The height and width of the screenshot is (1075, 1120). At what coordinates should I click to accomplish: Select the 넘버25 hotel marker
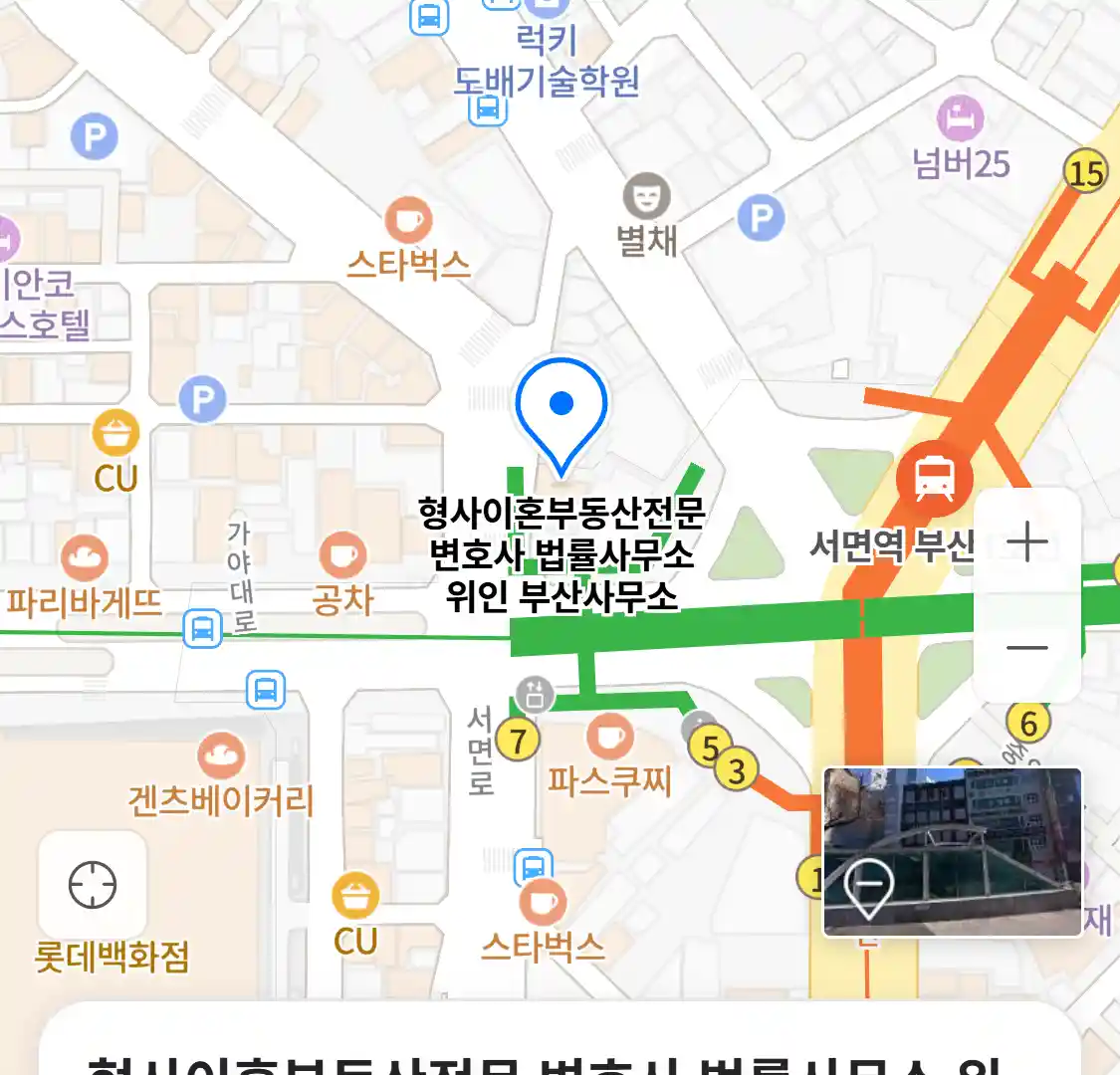960,119
